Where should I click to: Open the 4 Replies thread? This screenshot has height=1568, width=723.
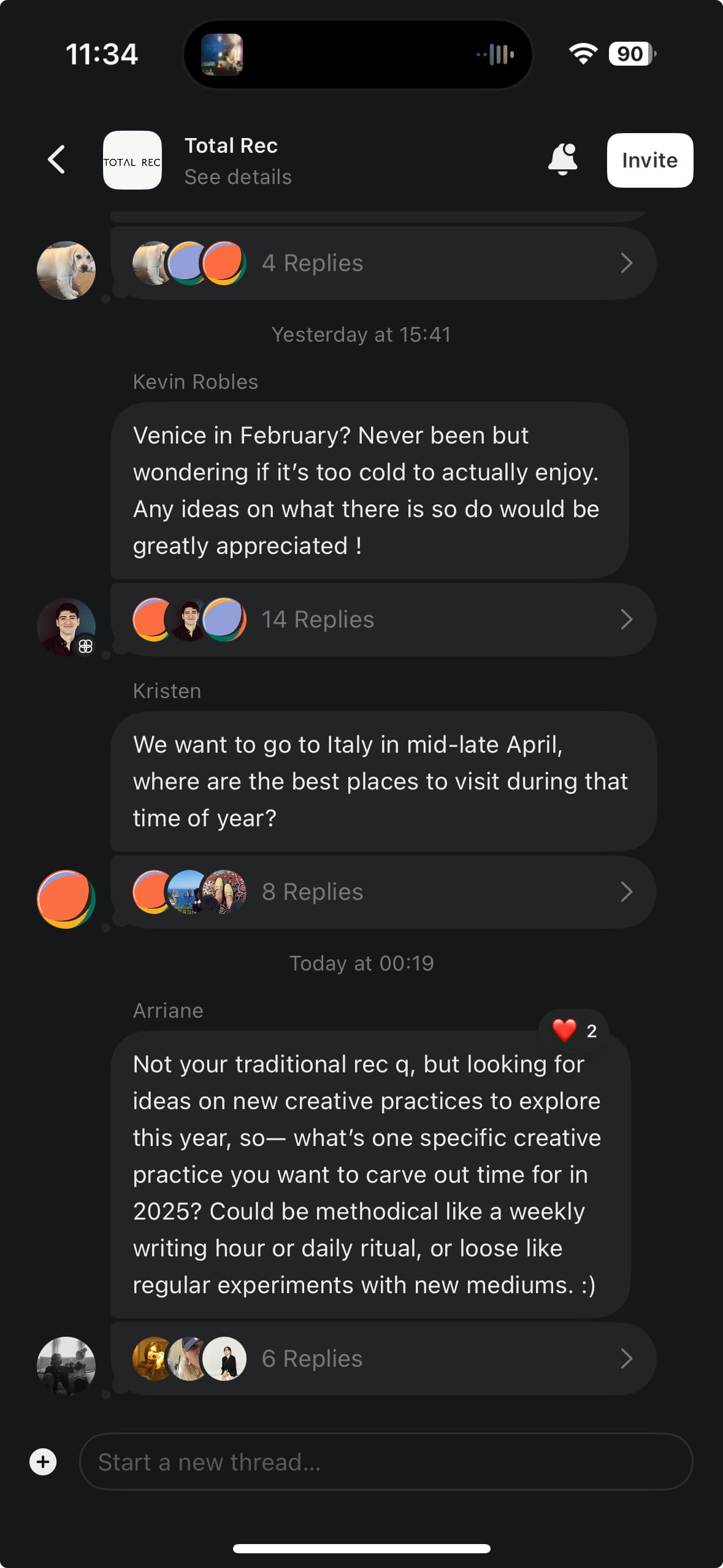click(383, 263)
